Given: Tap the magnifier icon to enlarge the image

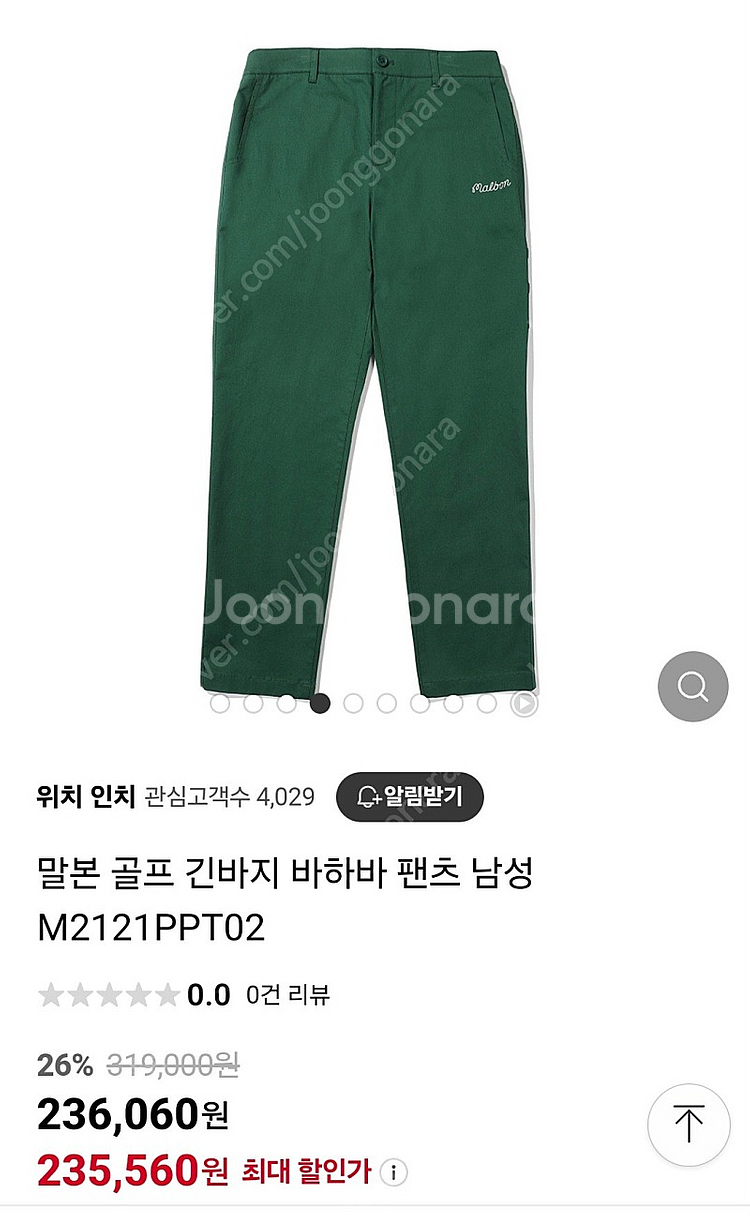Looking at the screenshot, I should 693,687.
